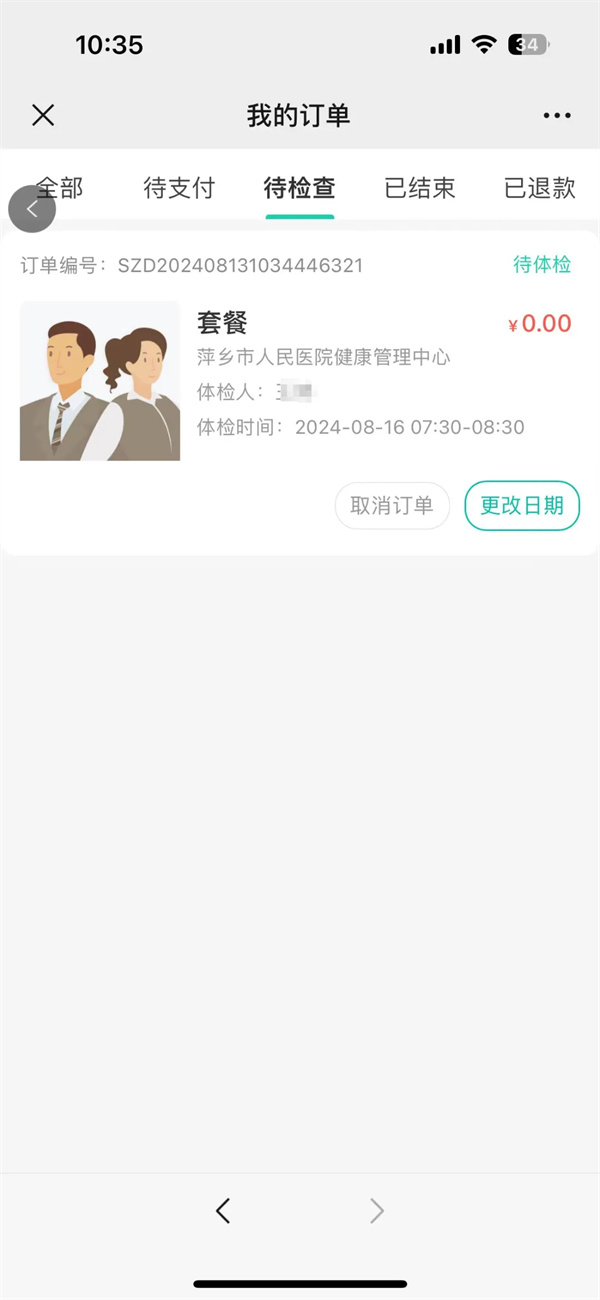Select the 待检查 tab
This screenshot has width=600, height=1300.
point(299,188)
